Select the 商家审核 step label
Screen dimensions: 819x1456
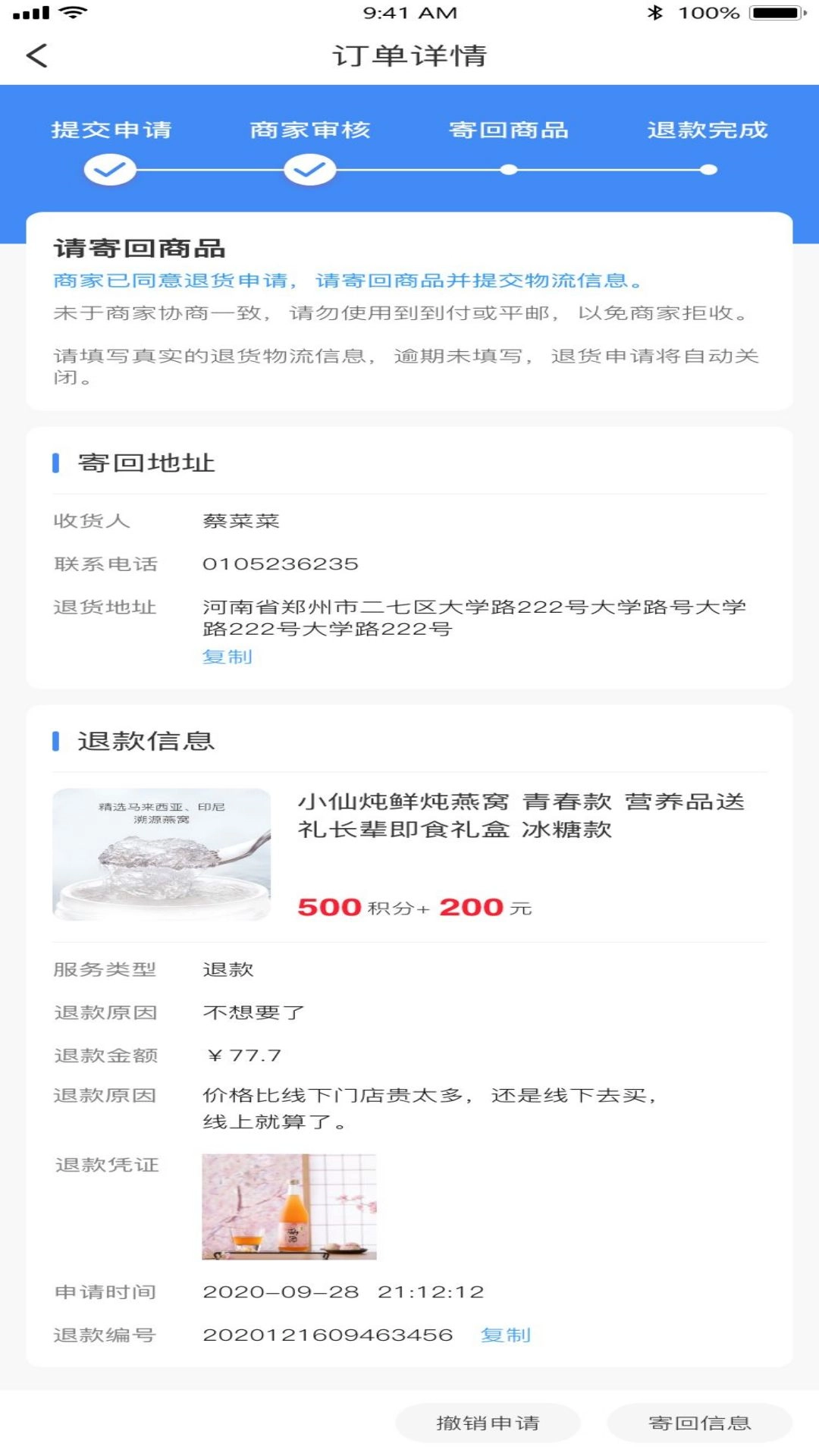click(310, 130)
